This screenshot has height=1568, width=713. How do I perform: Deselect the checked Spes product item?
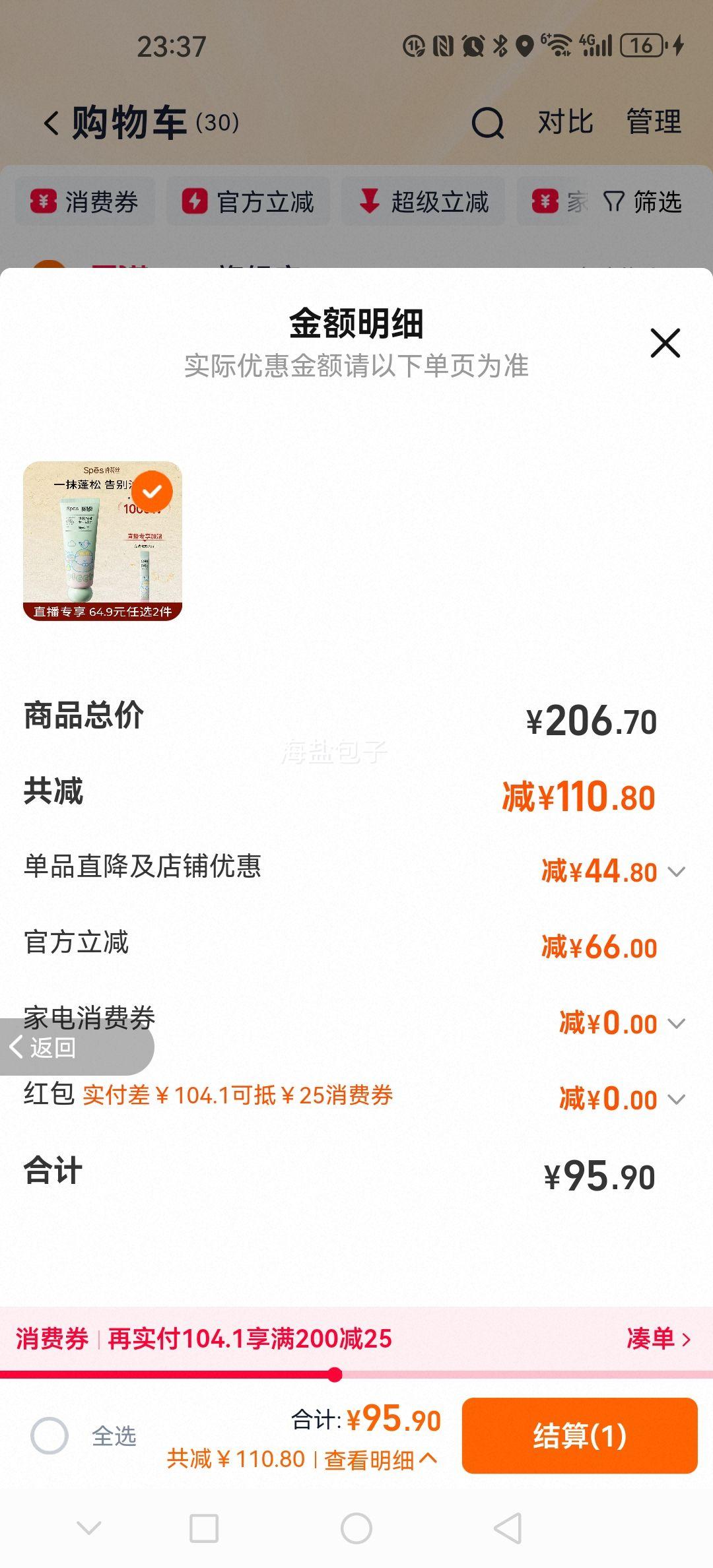[153, 490]
